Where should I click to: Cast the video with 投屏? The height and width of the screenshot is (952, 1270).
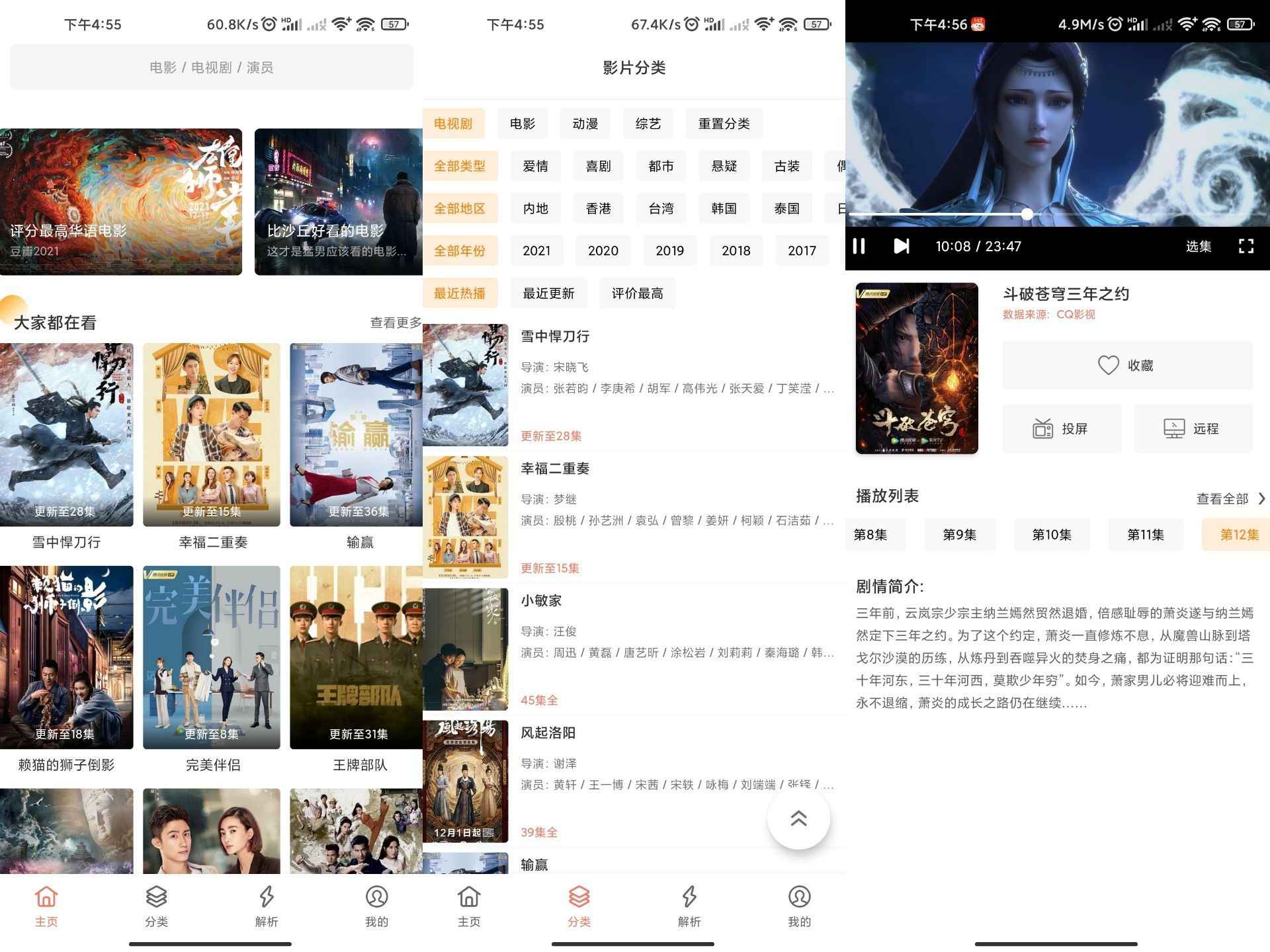point(1062,428)
